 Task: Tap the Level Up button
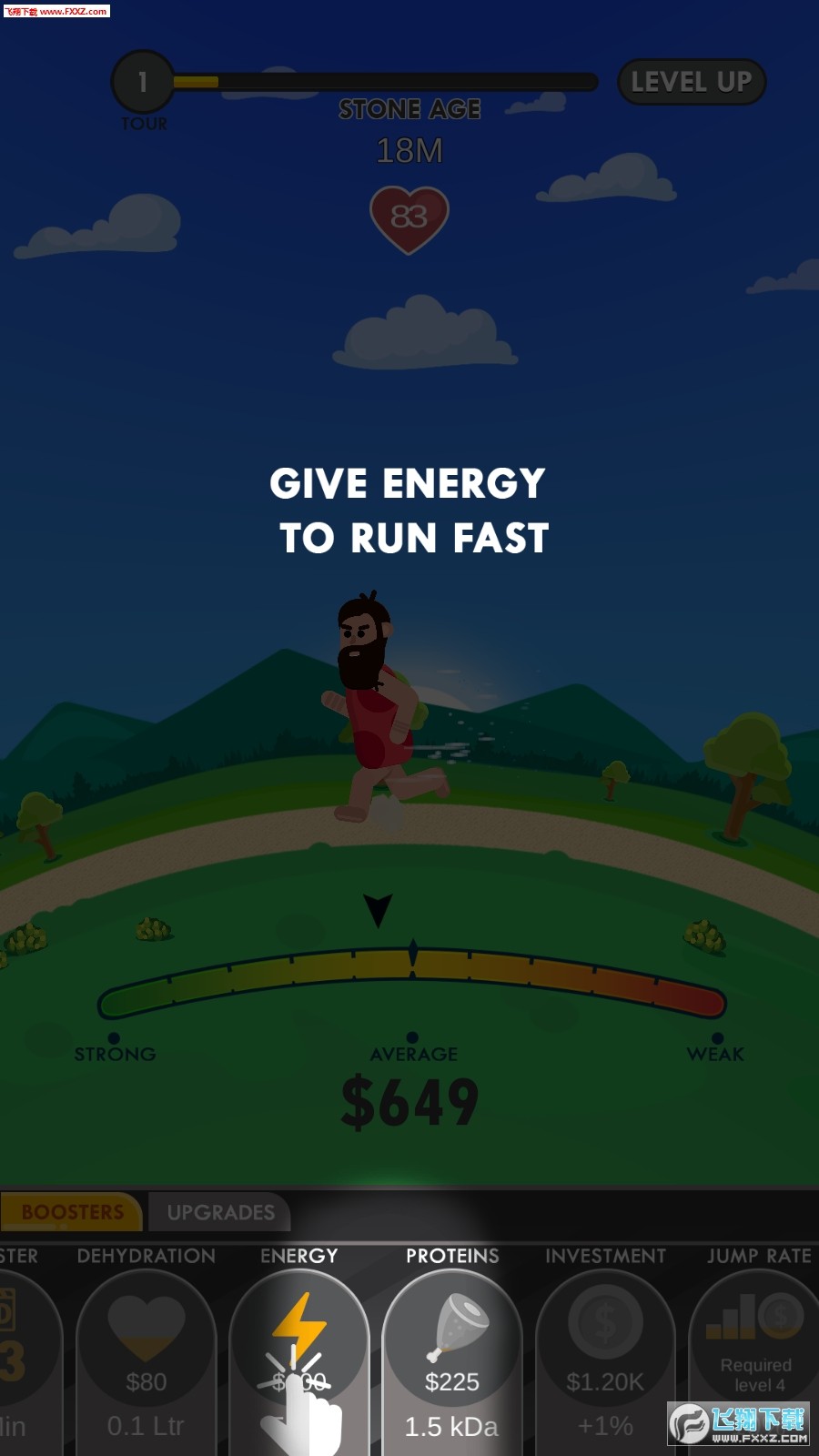[x=692, y=82]
